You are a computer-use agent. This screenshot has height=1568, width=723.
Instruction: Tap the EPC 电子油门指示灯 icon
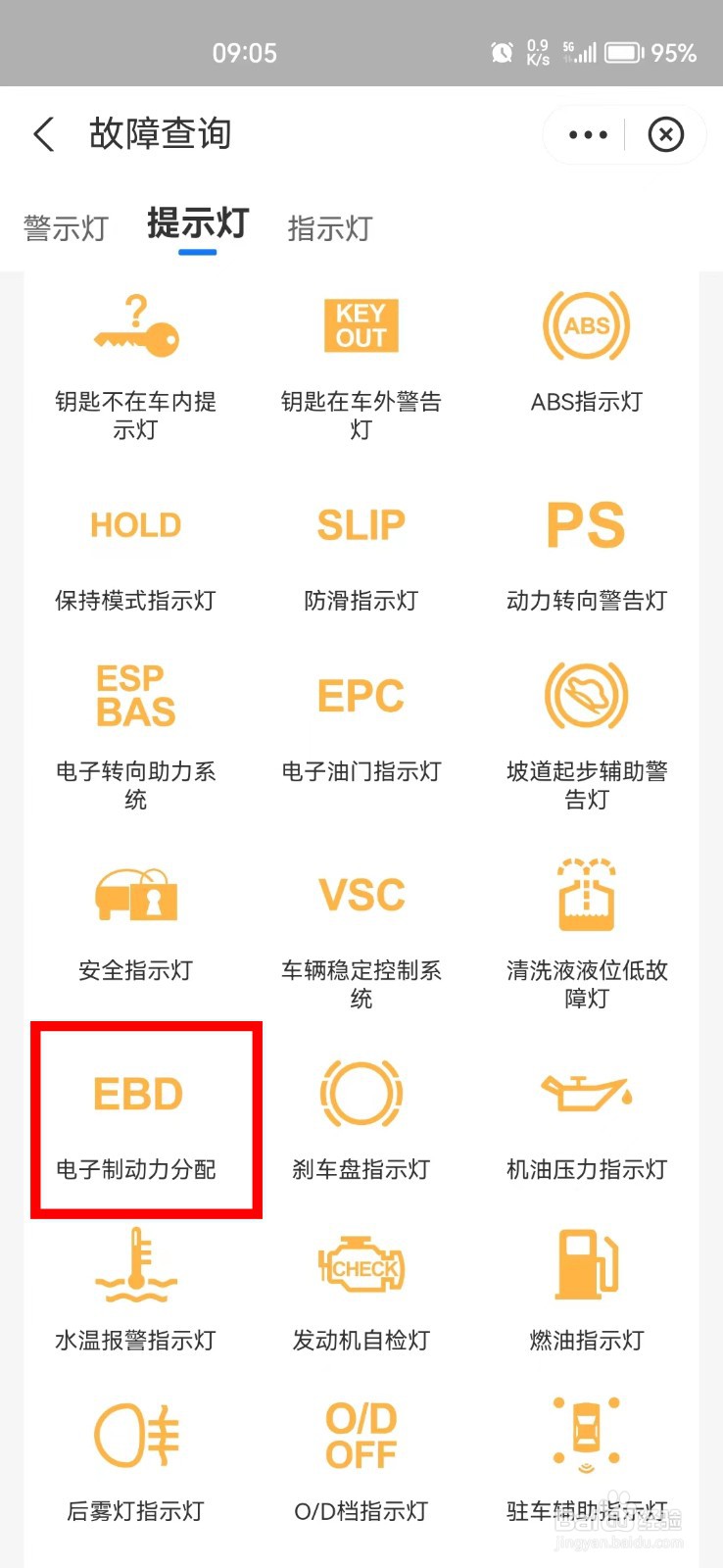click(x=361, y=696)
